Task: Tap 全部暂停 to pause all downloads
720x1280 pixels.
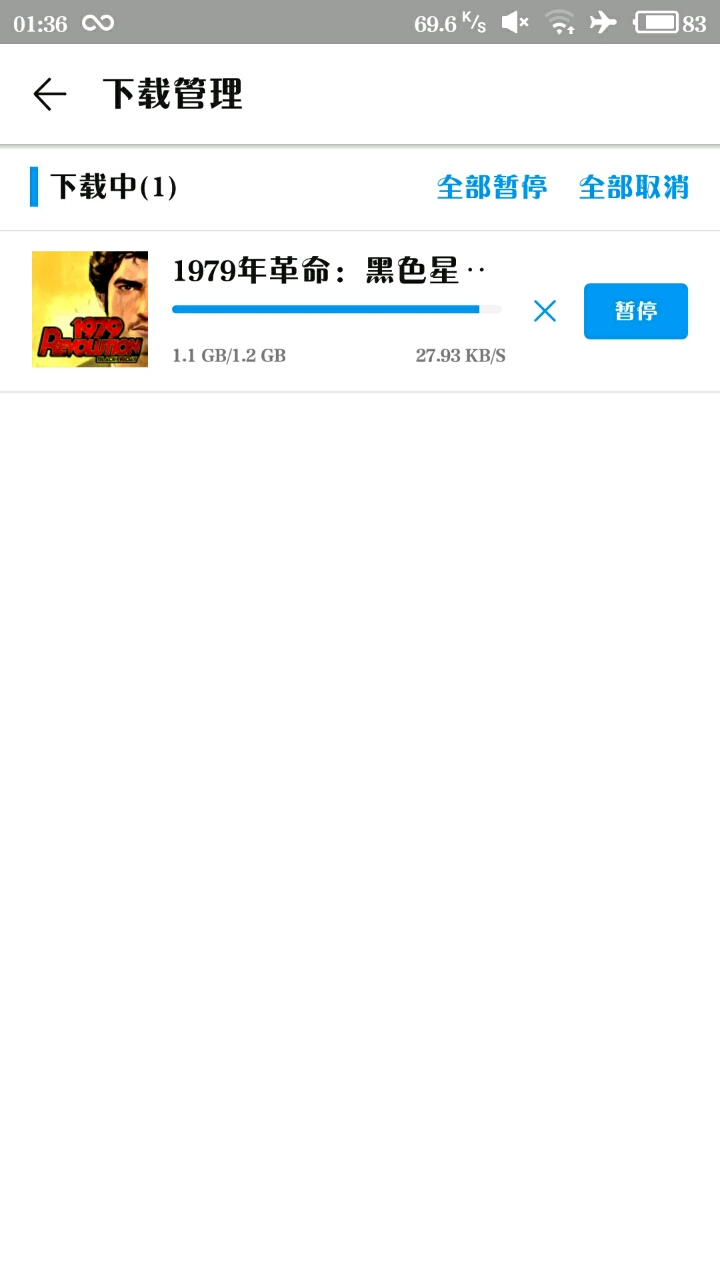Action: click(492, 187)
